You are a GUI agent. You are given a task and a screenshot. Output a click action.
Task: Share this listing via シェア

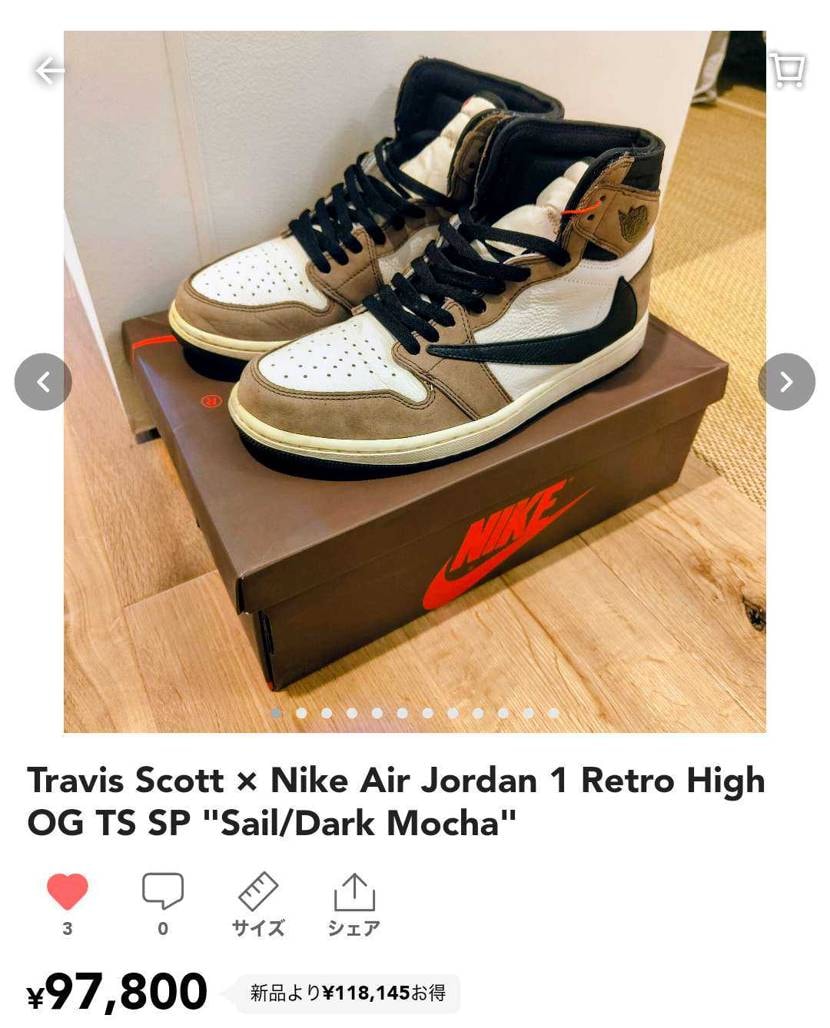354,903
